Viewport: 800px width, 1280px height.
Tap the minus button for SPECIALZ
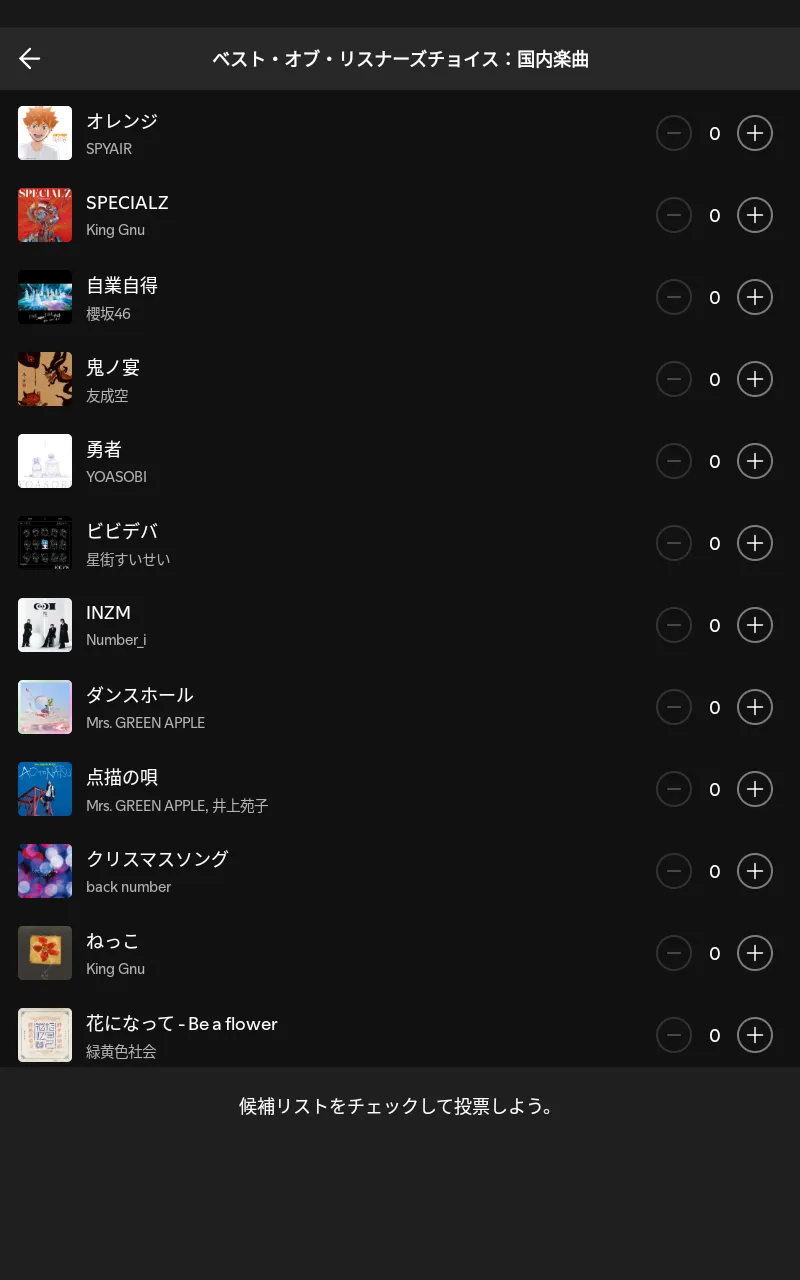674,215
